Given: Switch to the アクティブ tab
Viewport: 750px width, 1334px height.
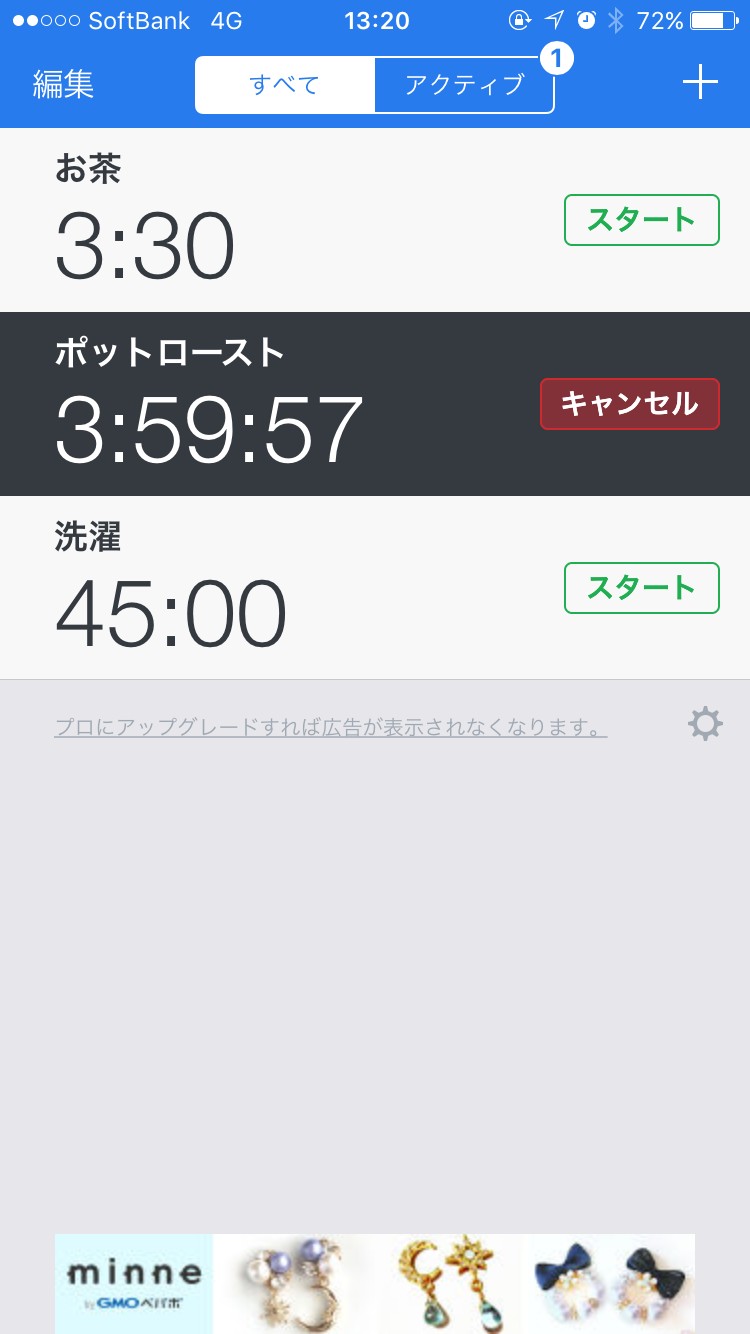Looking at the screenshot, I should [x=464, y=85].
